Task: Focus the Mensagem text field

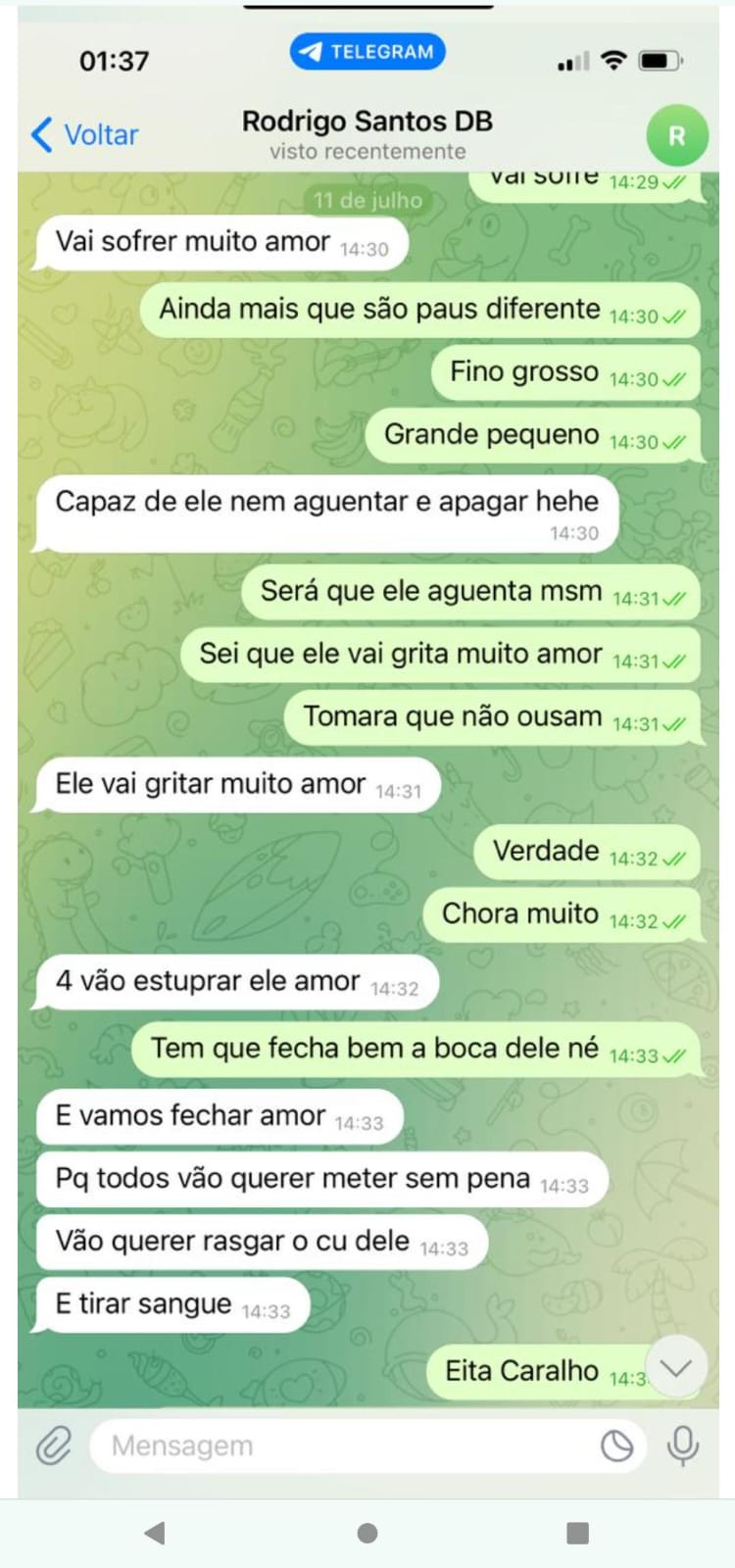Action: (343, 1445)
